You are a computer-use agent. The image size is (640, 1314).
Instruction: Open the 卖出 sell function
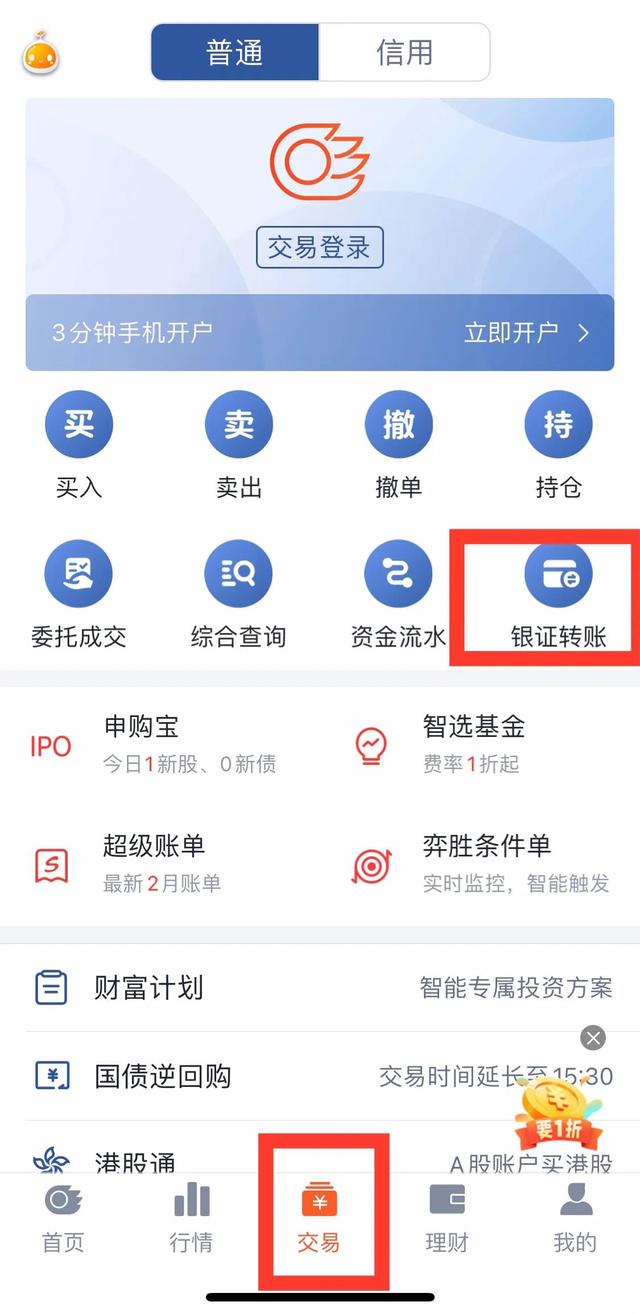239,445
